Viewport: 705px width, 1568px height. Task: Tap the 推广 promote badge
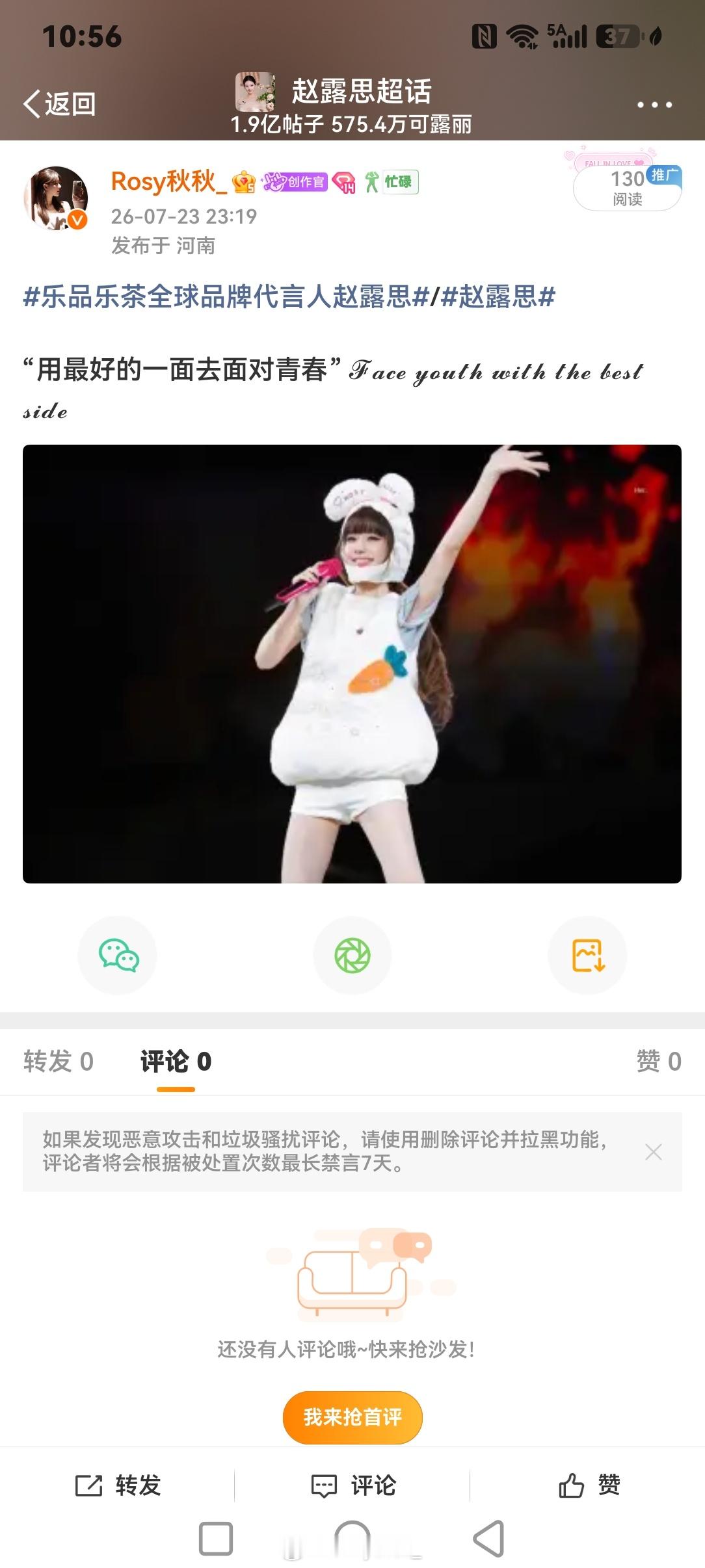point(664,175)
